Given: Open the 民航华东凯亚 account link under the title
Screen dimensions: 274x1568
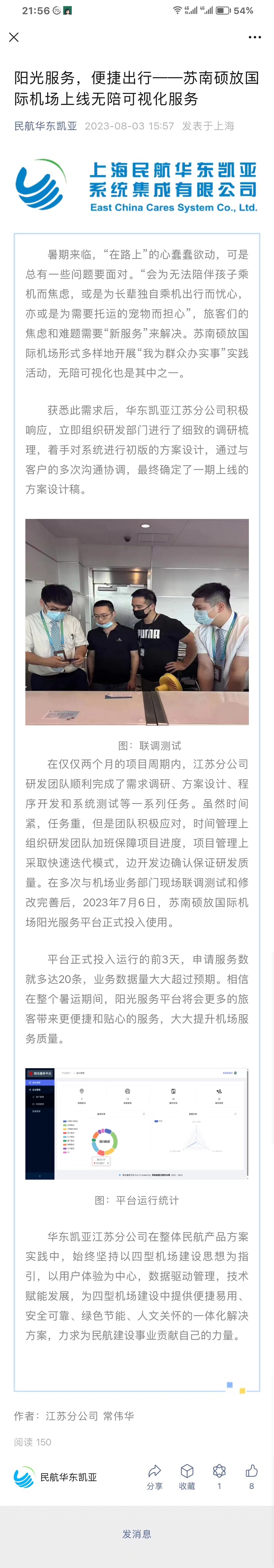Looking at the screenshot, I should pos(46,126).
